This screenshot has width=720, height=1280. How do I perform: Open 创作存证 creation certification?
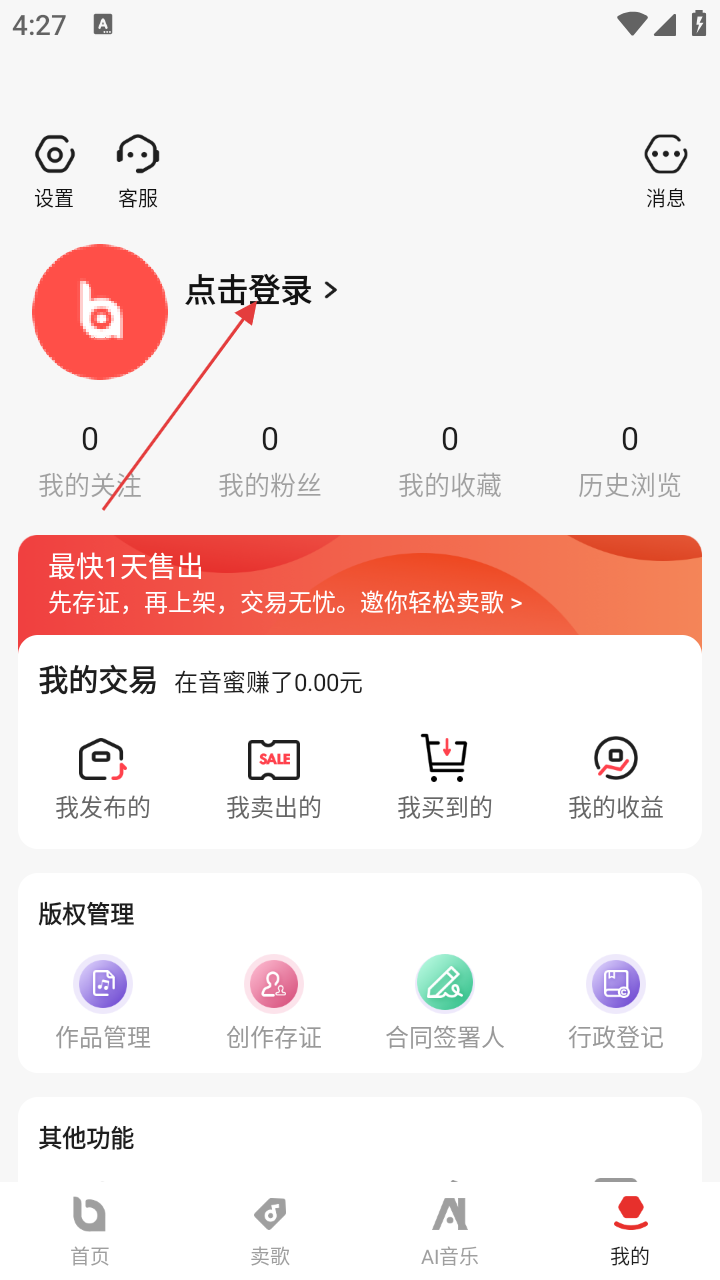[x=274, y=1002]
